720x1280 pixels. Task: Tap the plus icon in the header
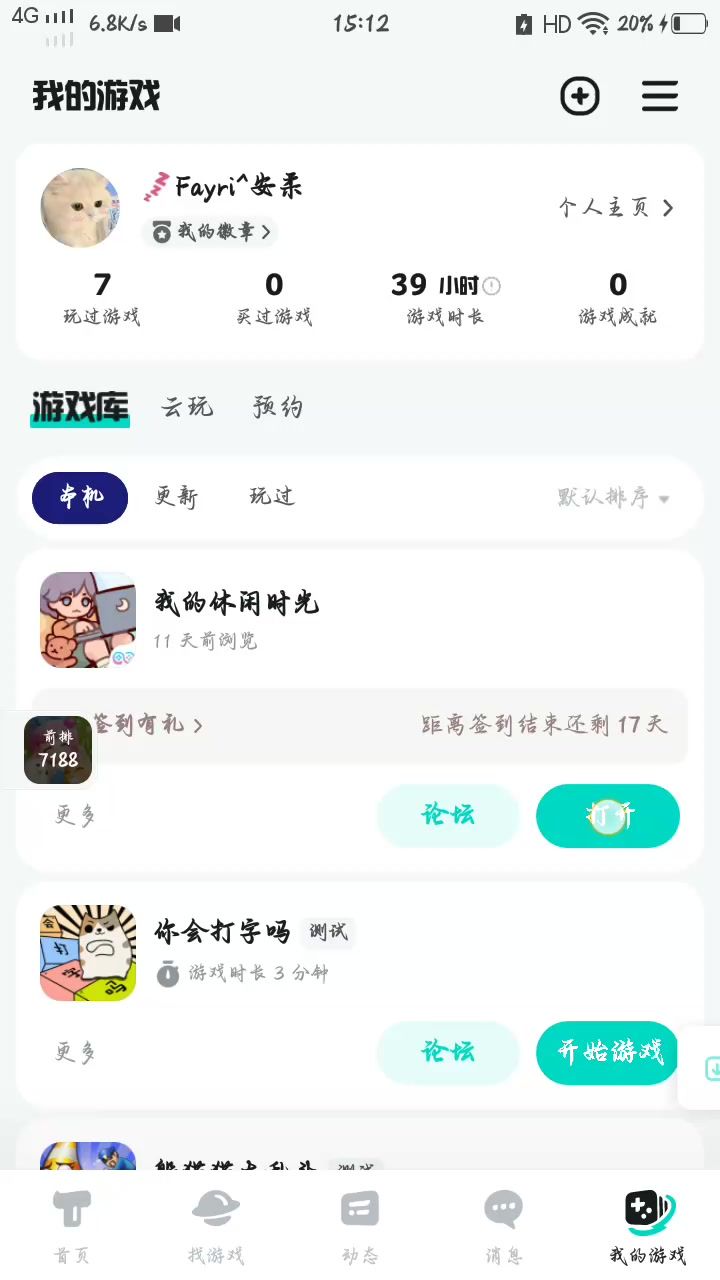(580, 97)
